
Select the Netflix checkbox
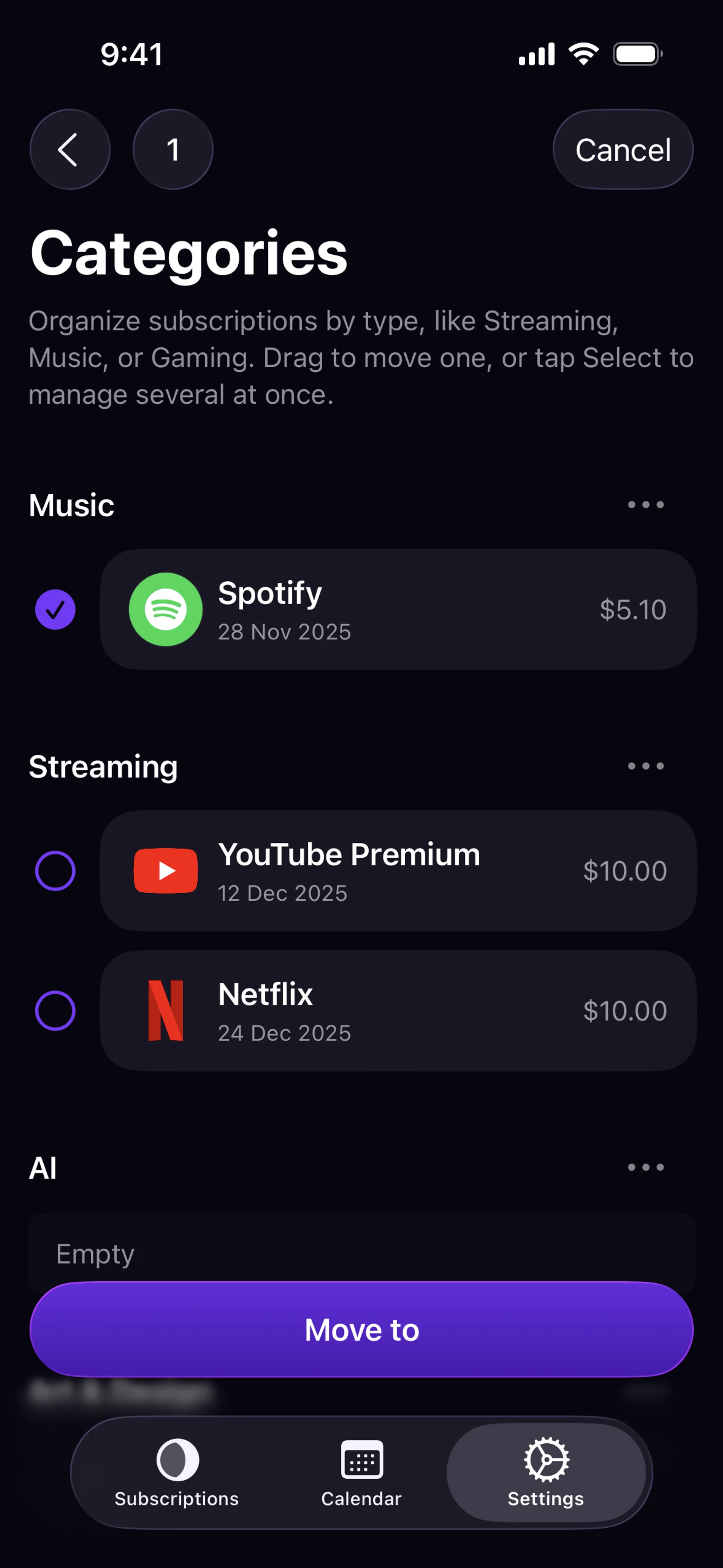55,1010
